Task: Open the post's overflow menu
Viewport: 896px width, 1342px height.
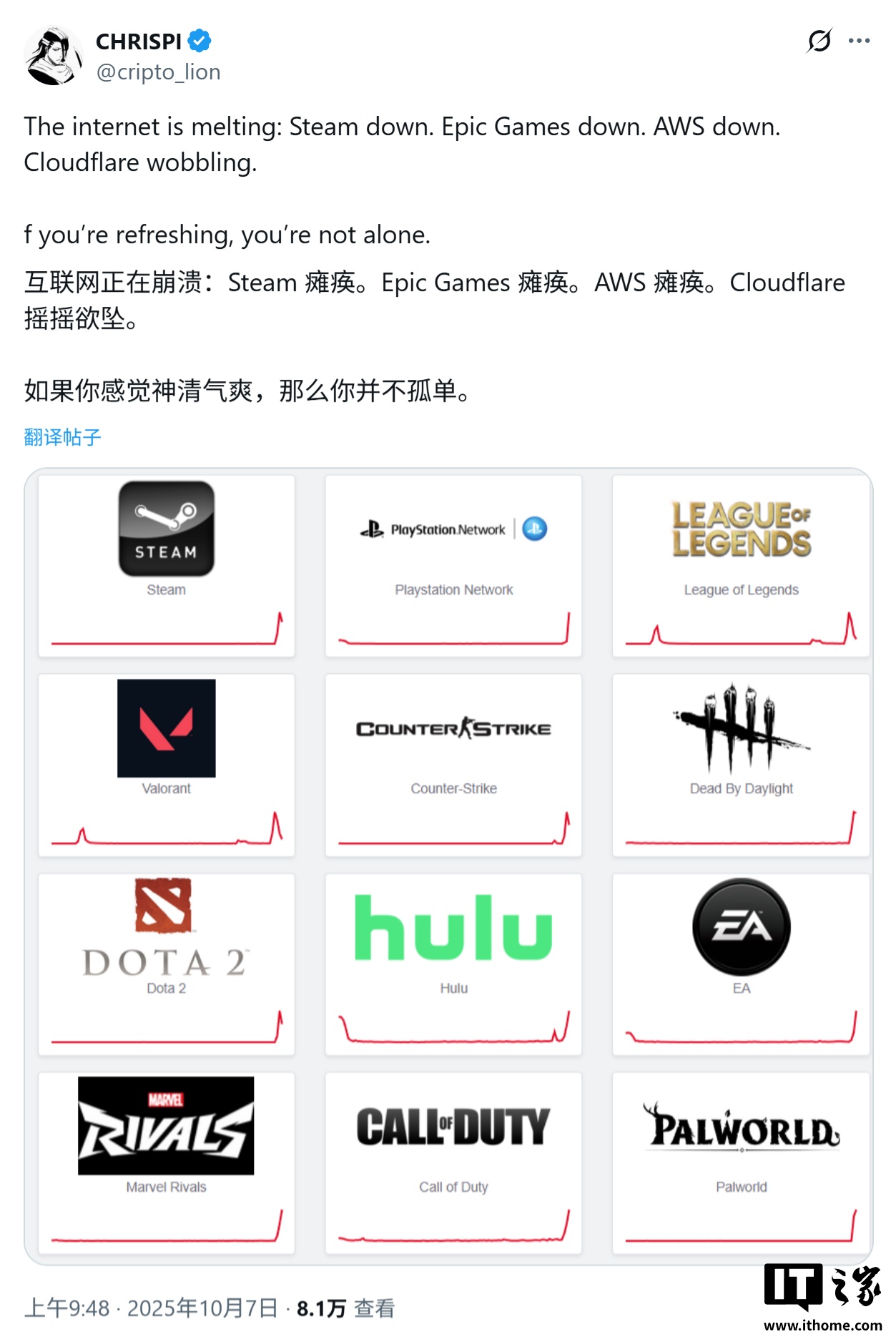Action: 859,41
